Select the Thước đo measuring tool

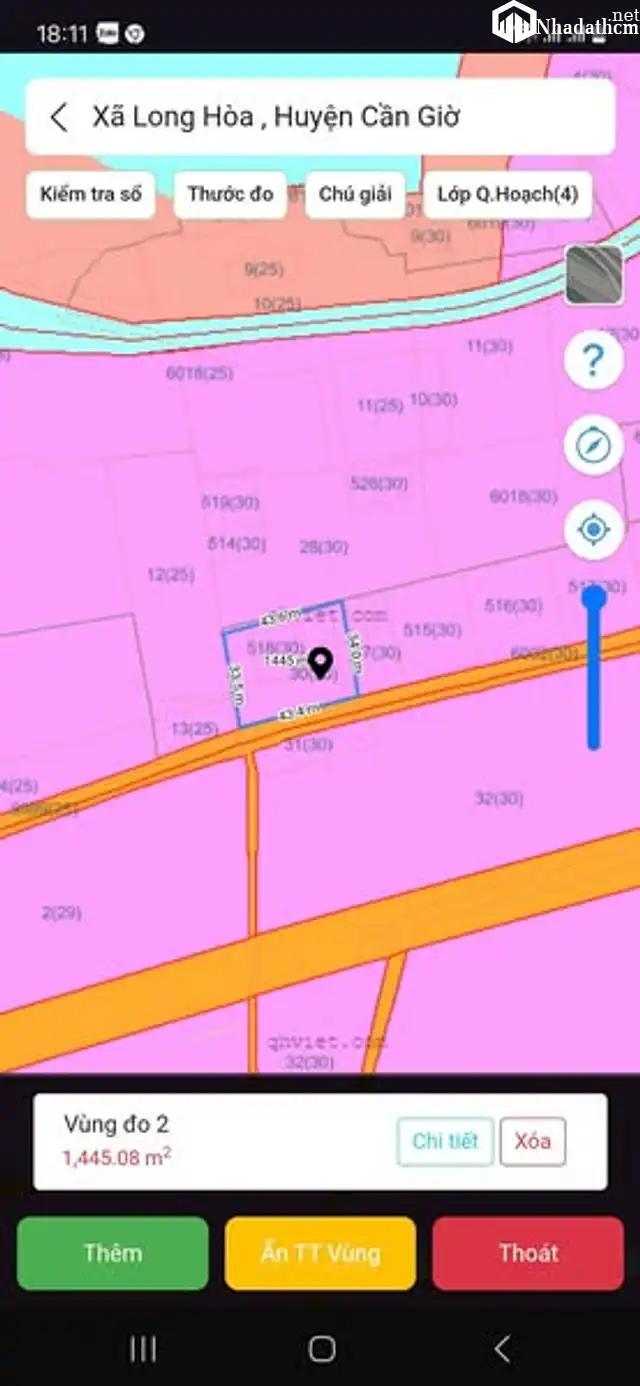(x=230, y=194)
